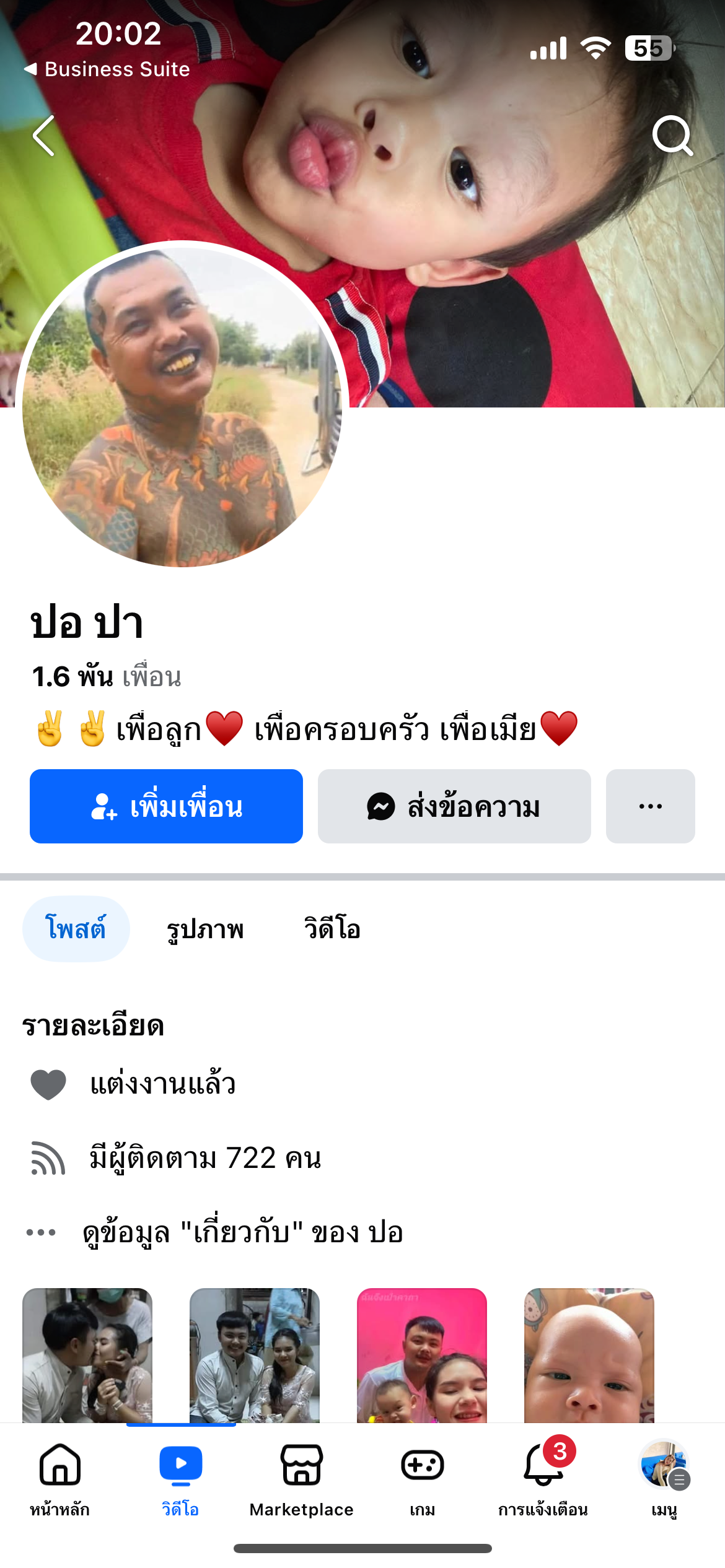Tap เพิ่มเพื่อน to add friend
Viewport: 725px width, 1568px height.
[166, 806]
